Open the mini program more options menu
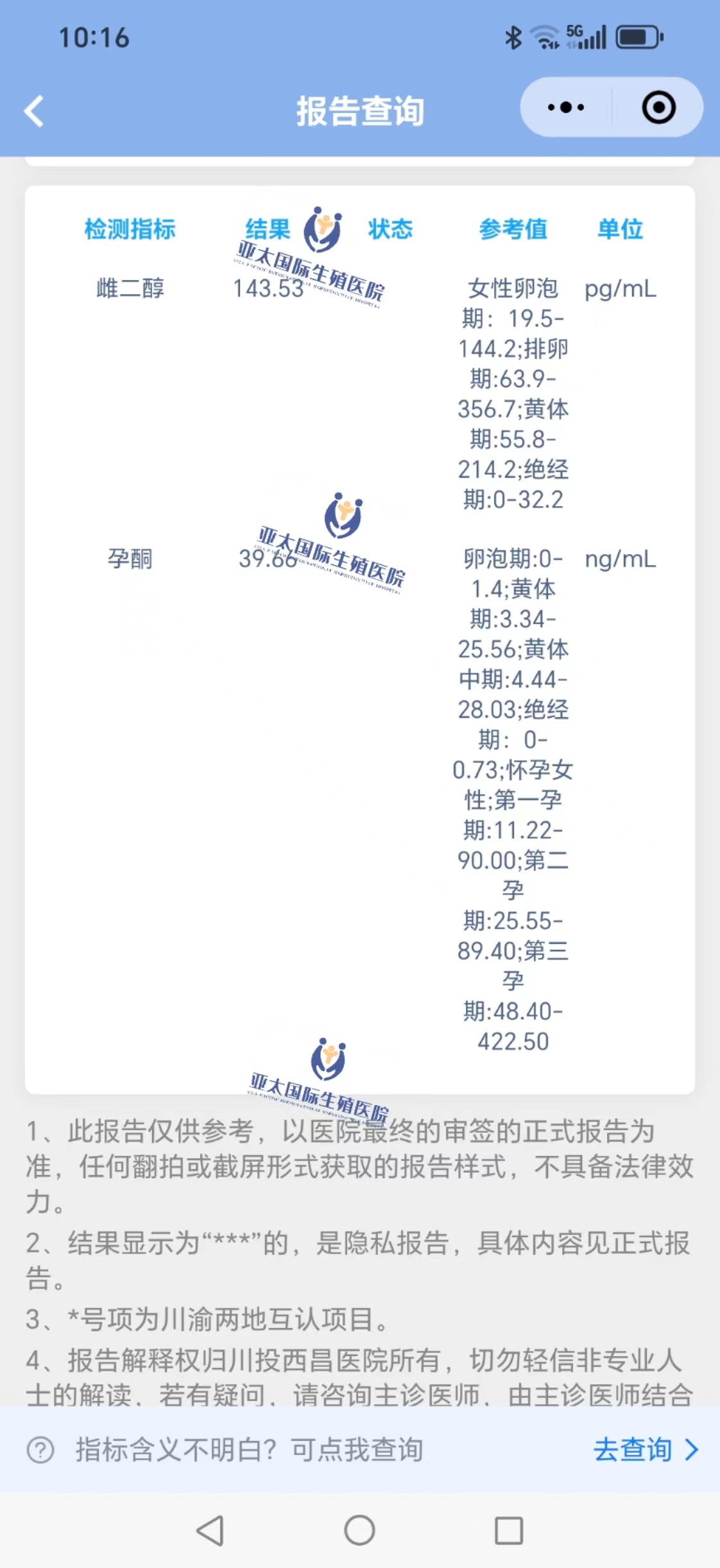The height and width of the screenshot is (1568, 720). tap(566, 107)
